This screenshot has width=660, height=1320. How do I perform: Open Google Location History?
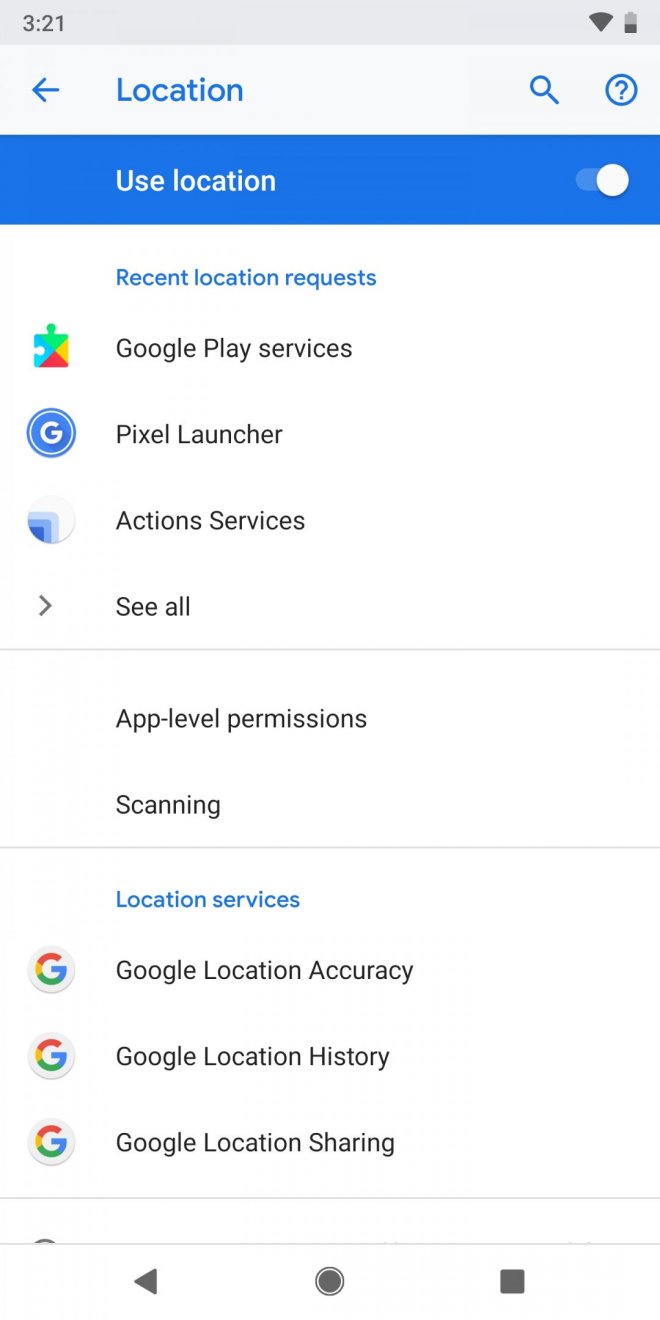(252, 1056)
